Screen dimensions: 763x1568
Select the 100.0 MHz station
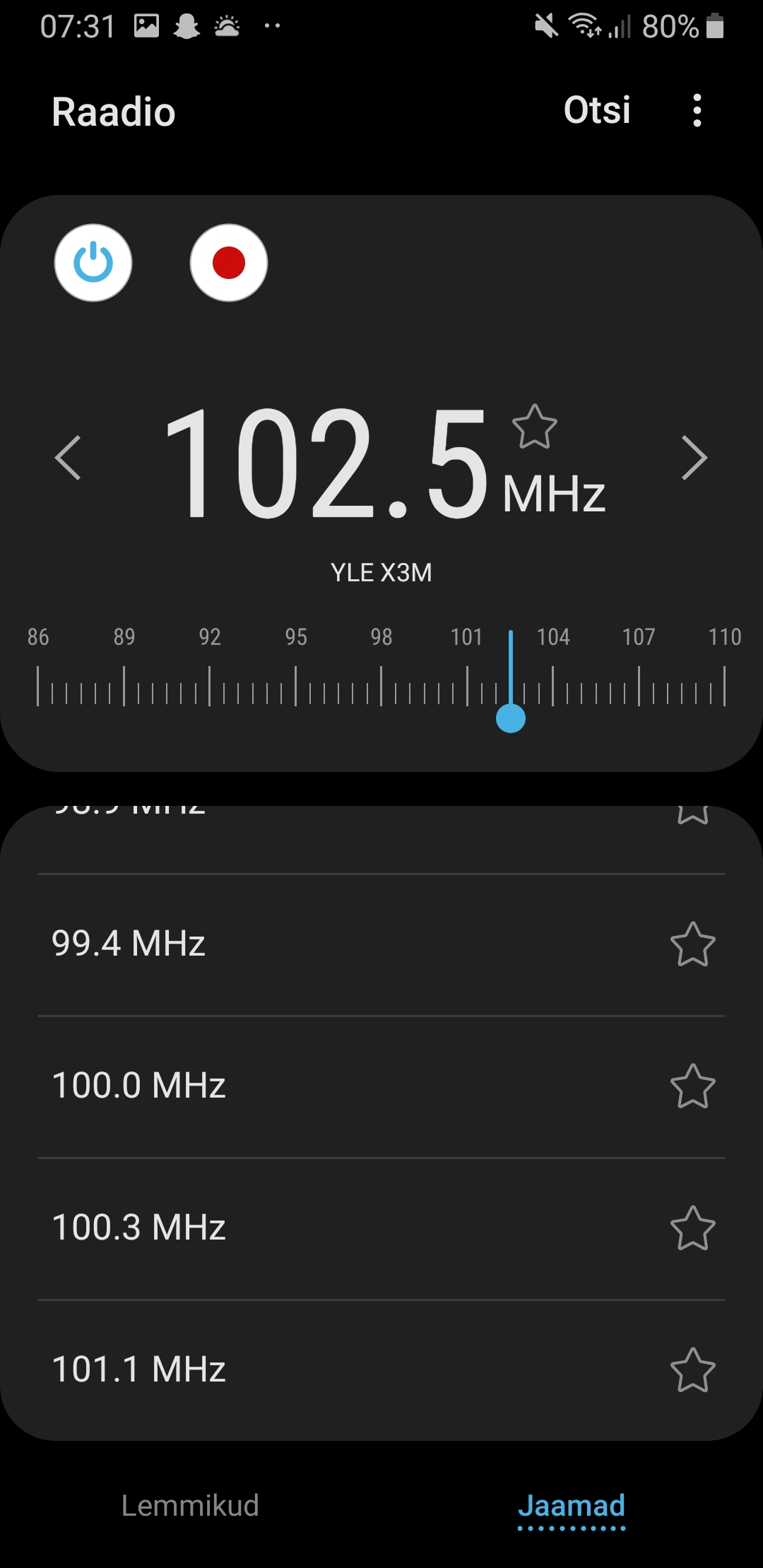tap(381, 1086)
